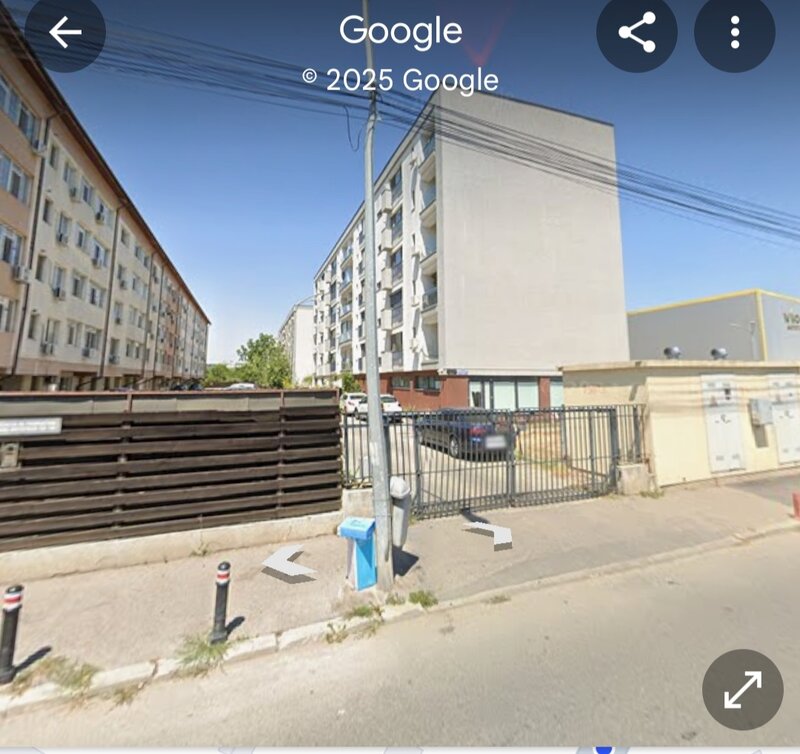Go back from Street View
This screenshot has width=800, height=754.
(65, 32)
